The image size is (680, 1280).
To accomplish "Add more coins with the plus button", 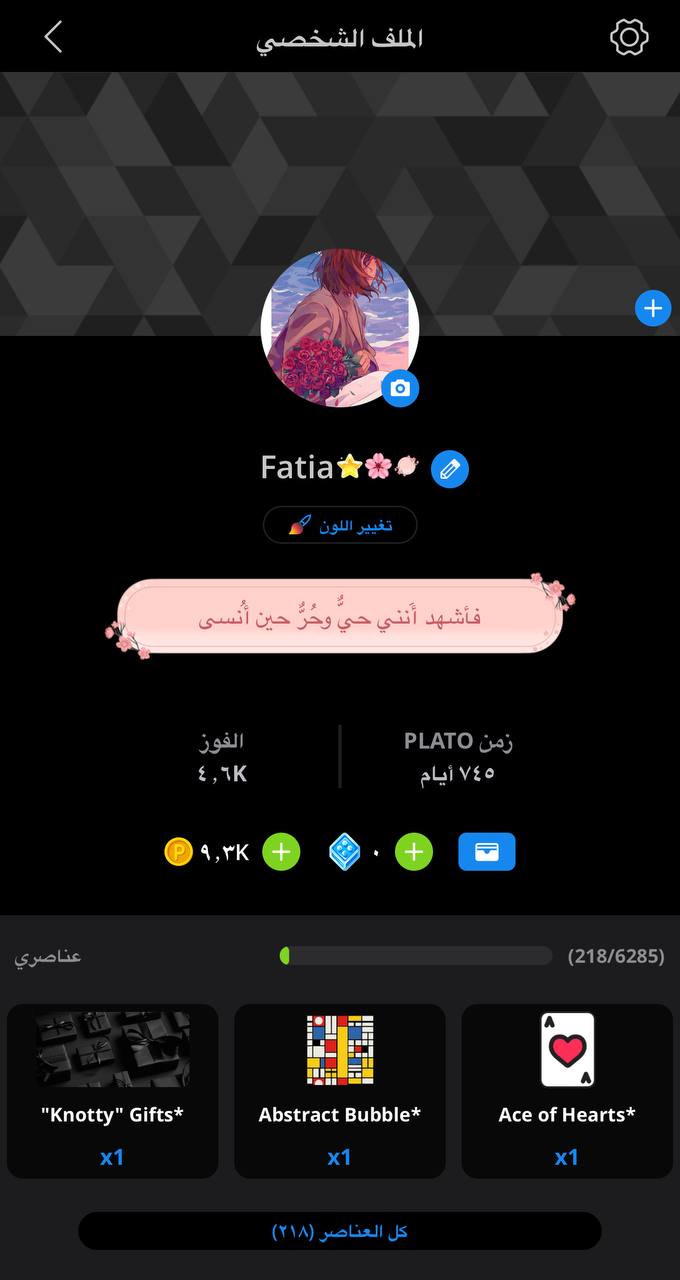I will 281,852.
